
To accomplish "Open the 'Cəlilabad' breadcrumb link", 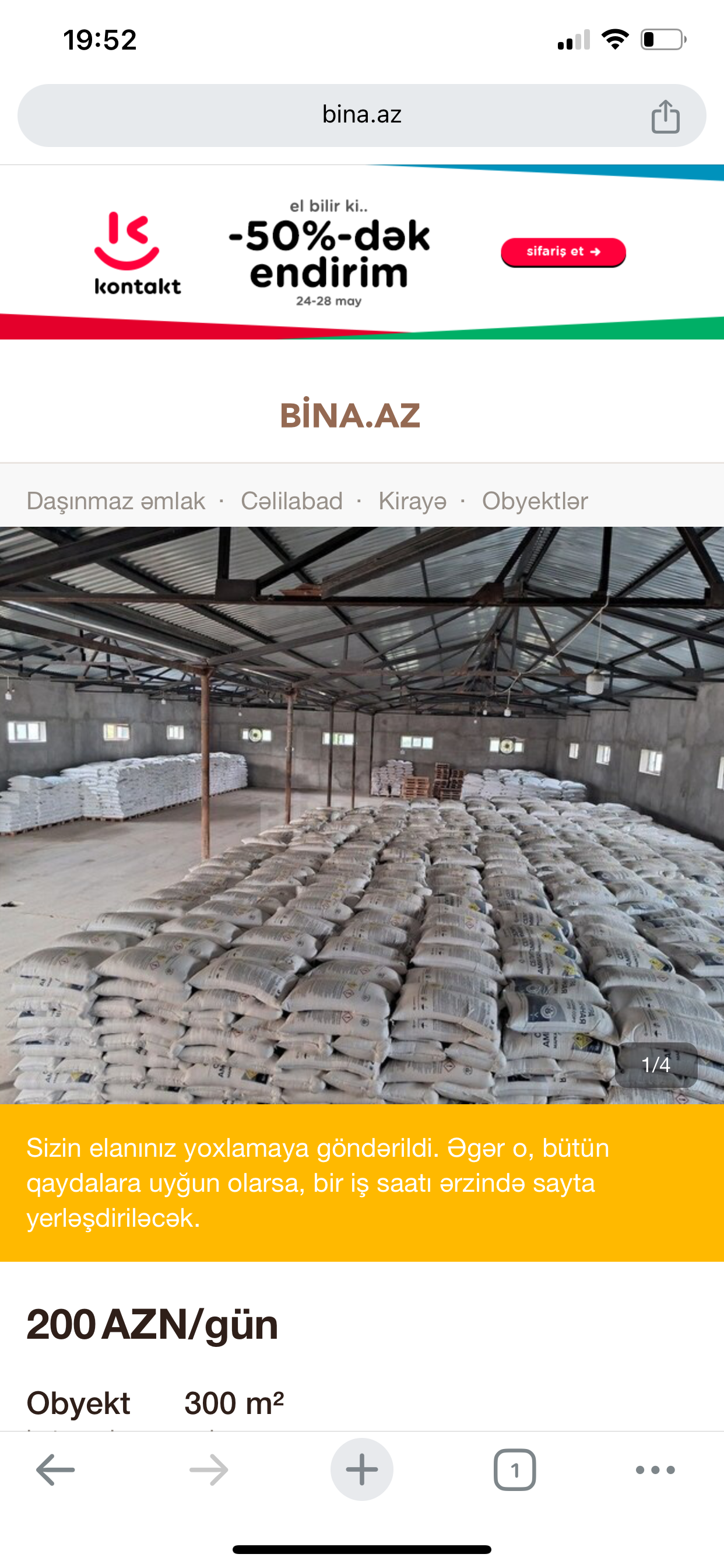I will (x=291, y=501).
